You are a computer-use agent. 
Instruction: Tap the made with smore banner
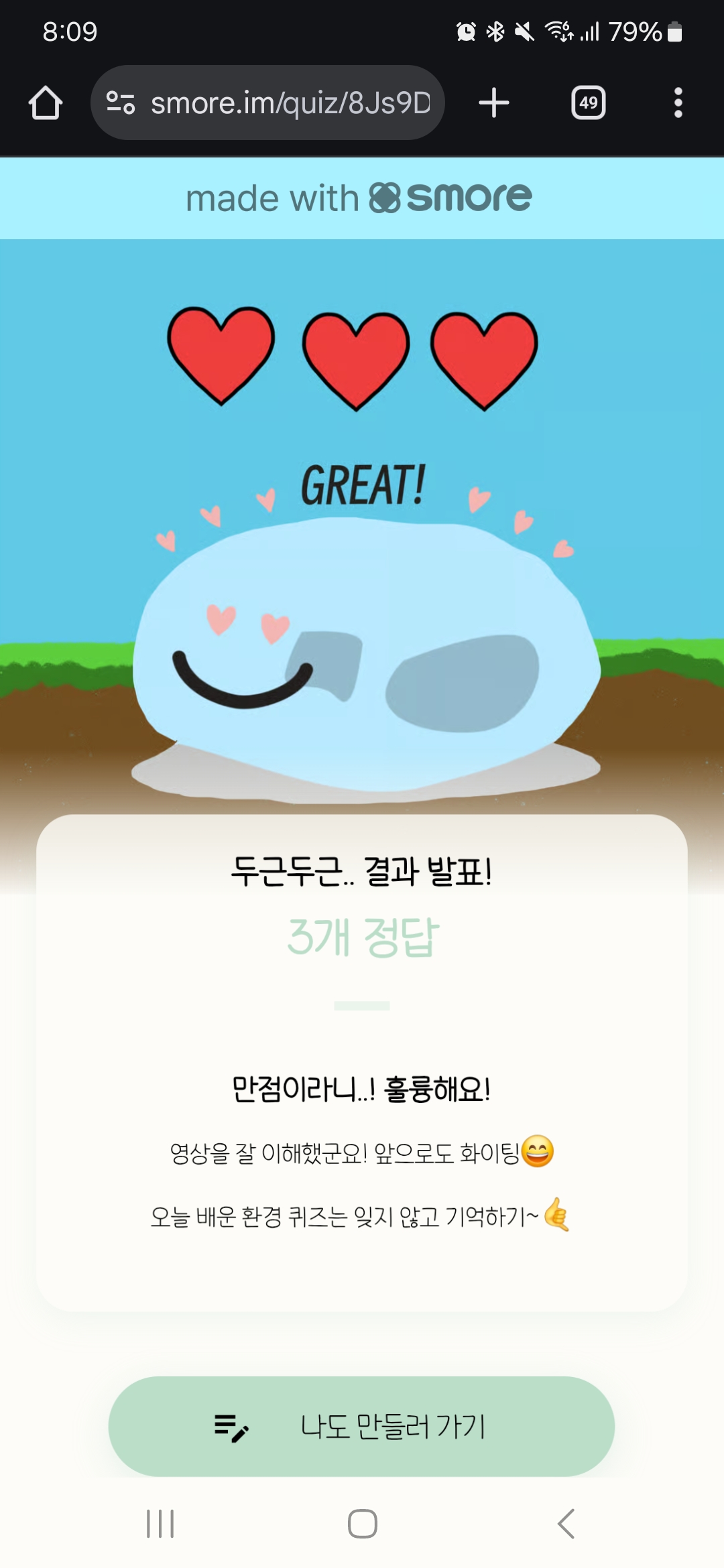(362, 198)
